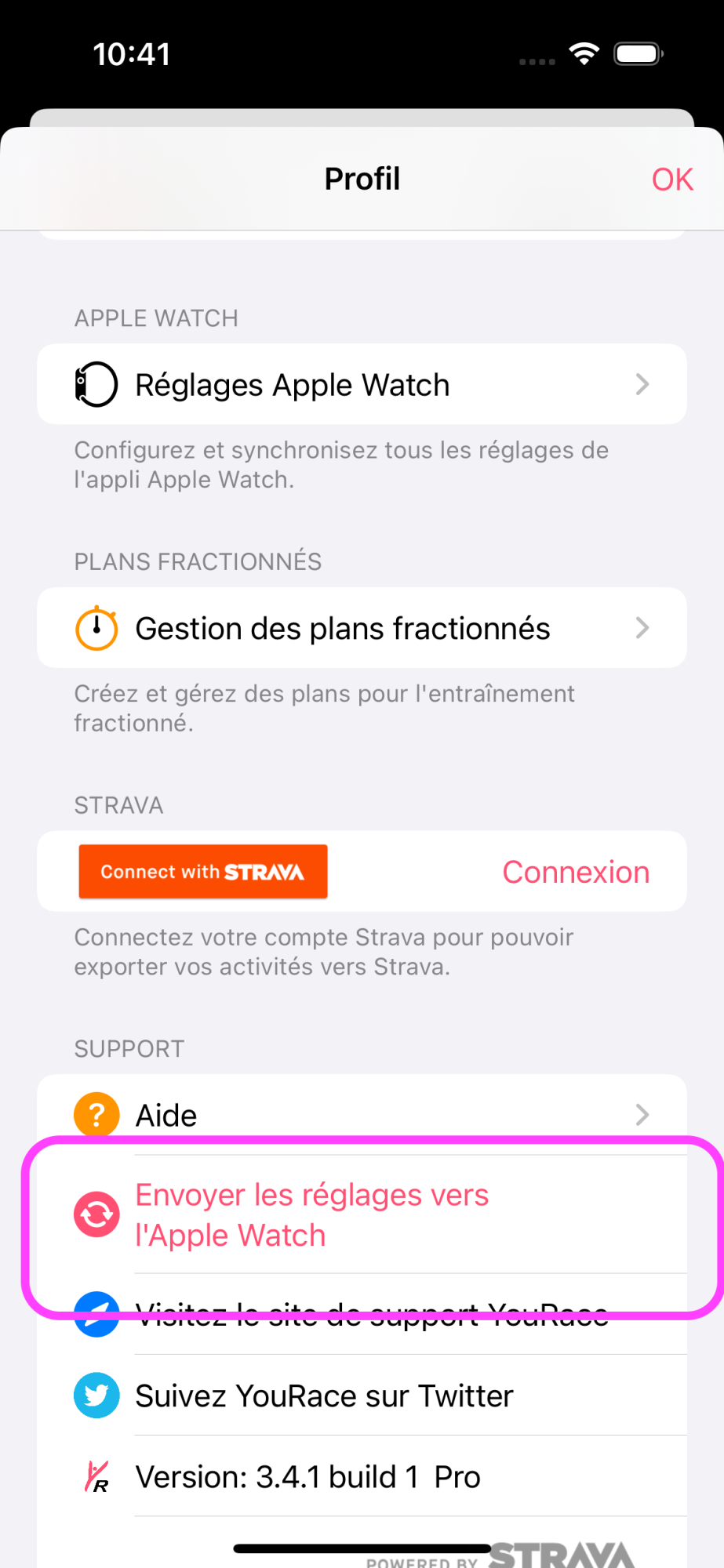The width and height of the screenshot is (724, 1568).
Task: Open the Aide help row
Action: click(x=362, y=1114)
